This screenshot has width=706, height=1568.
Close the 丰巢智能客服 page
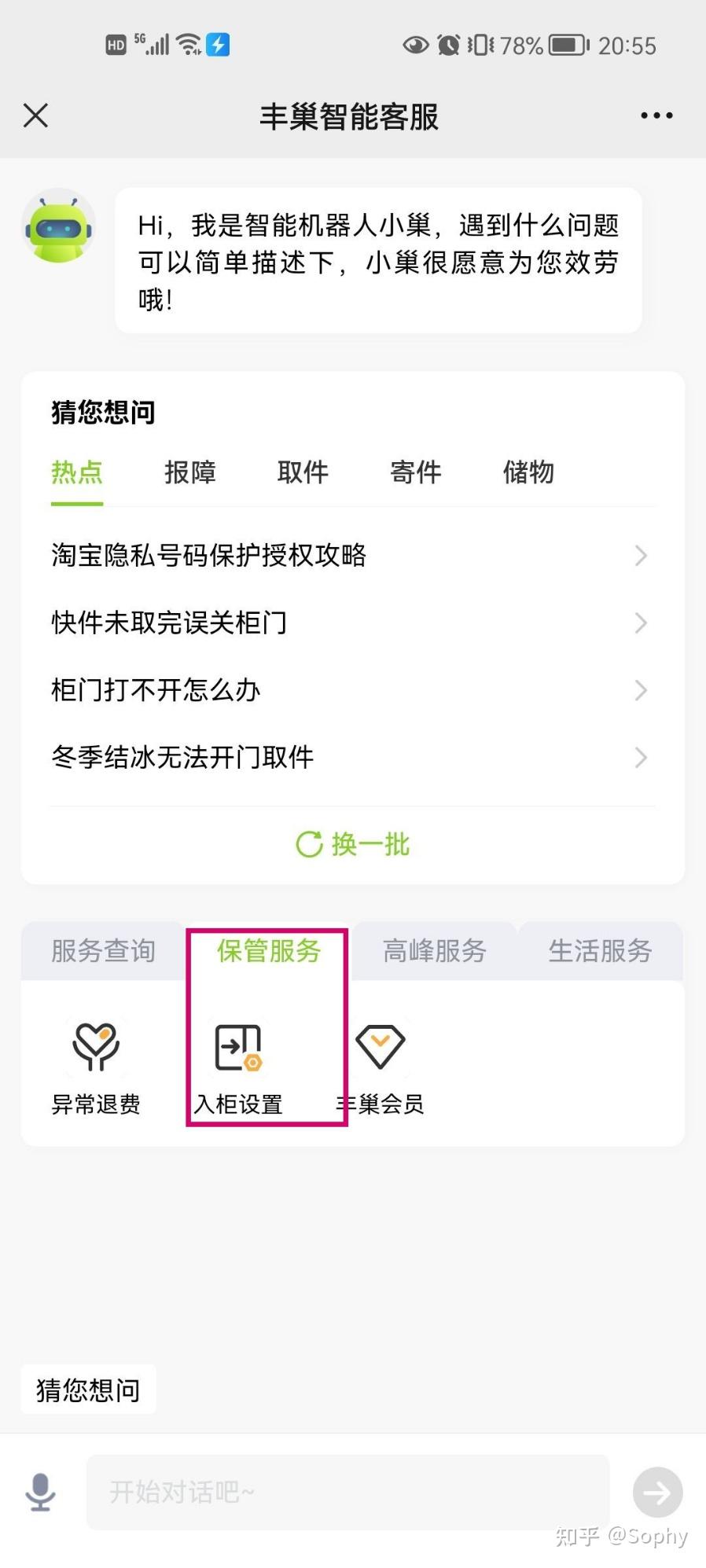tap(35, 116)
